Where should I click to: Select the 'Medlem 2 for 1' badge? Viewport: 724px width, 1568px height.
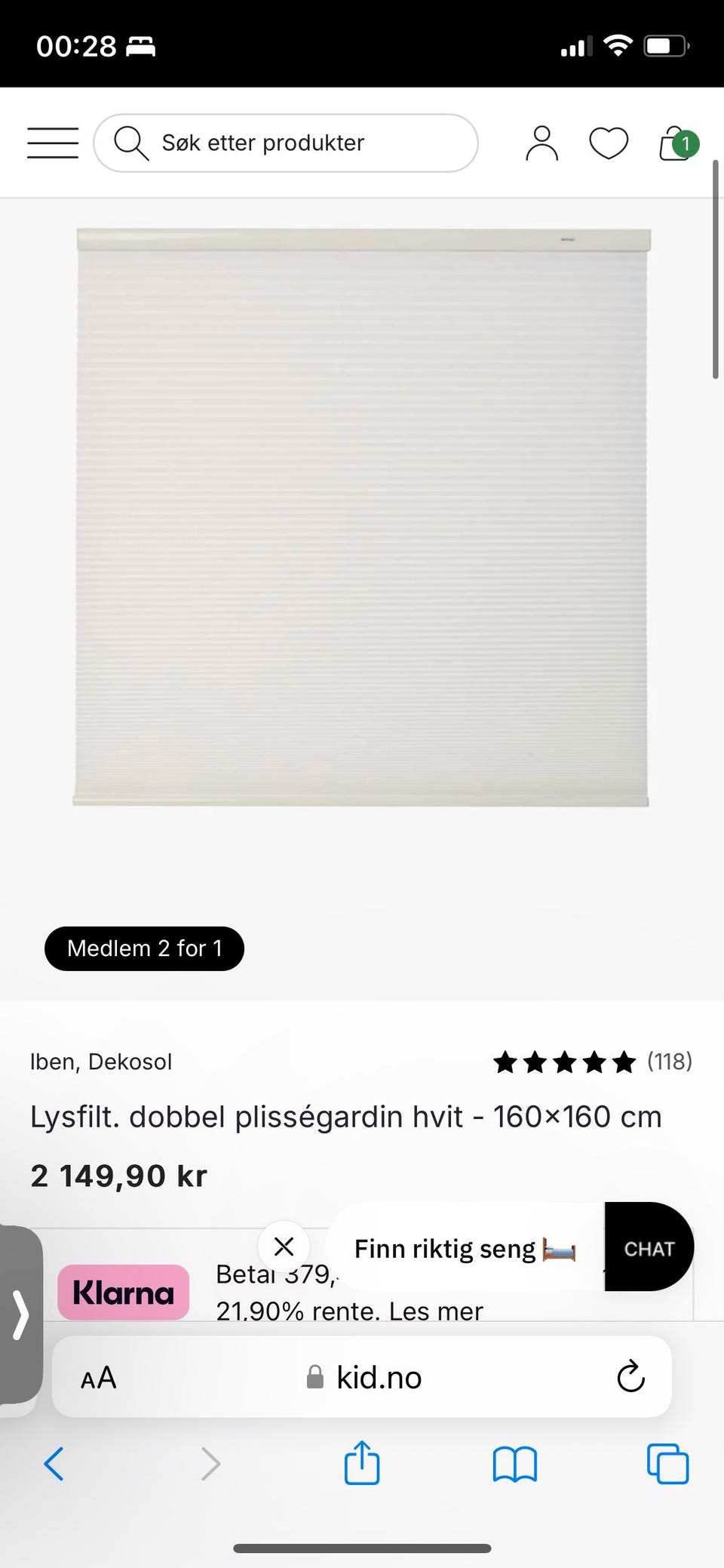pyautogui.click(x=144, y=948)
